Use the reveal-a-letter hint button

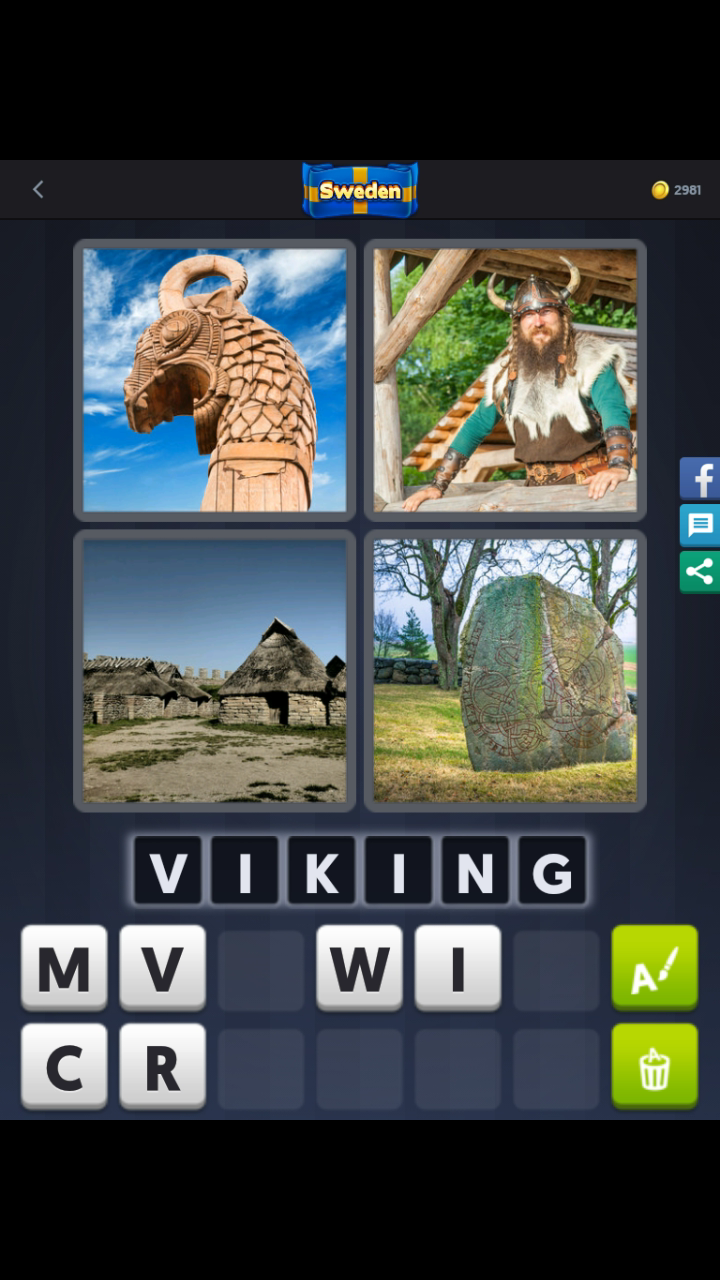654,967
